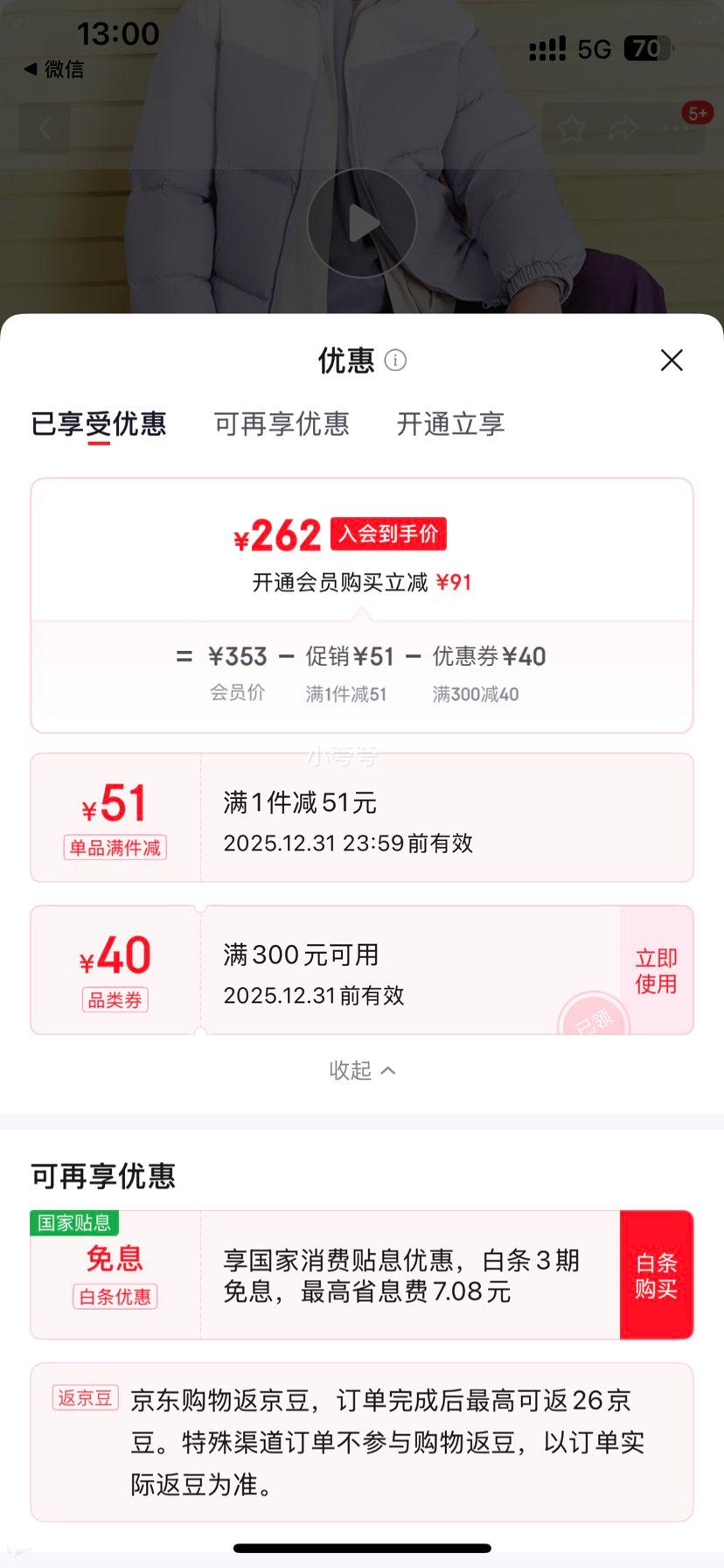Tap the info icon beside 优惠 title

[395, 360]
